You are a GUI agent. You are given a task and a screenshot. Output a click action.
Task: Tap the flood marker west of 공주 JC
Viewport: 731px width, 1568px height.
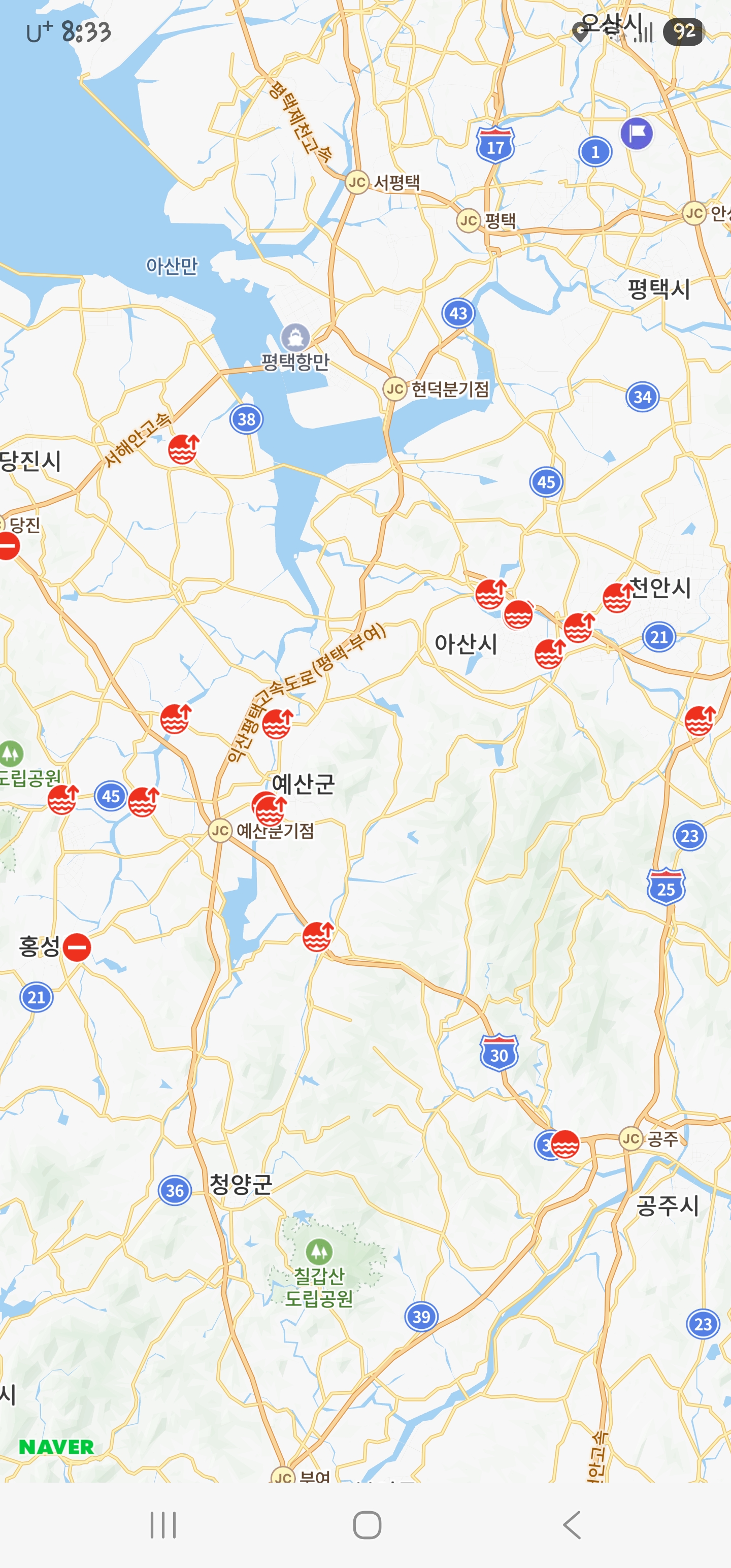[x=565, y=1144]
